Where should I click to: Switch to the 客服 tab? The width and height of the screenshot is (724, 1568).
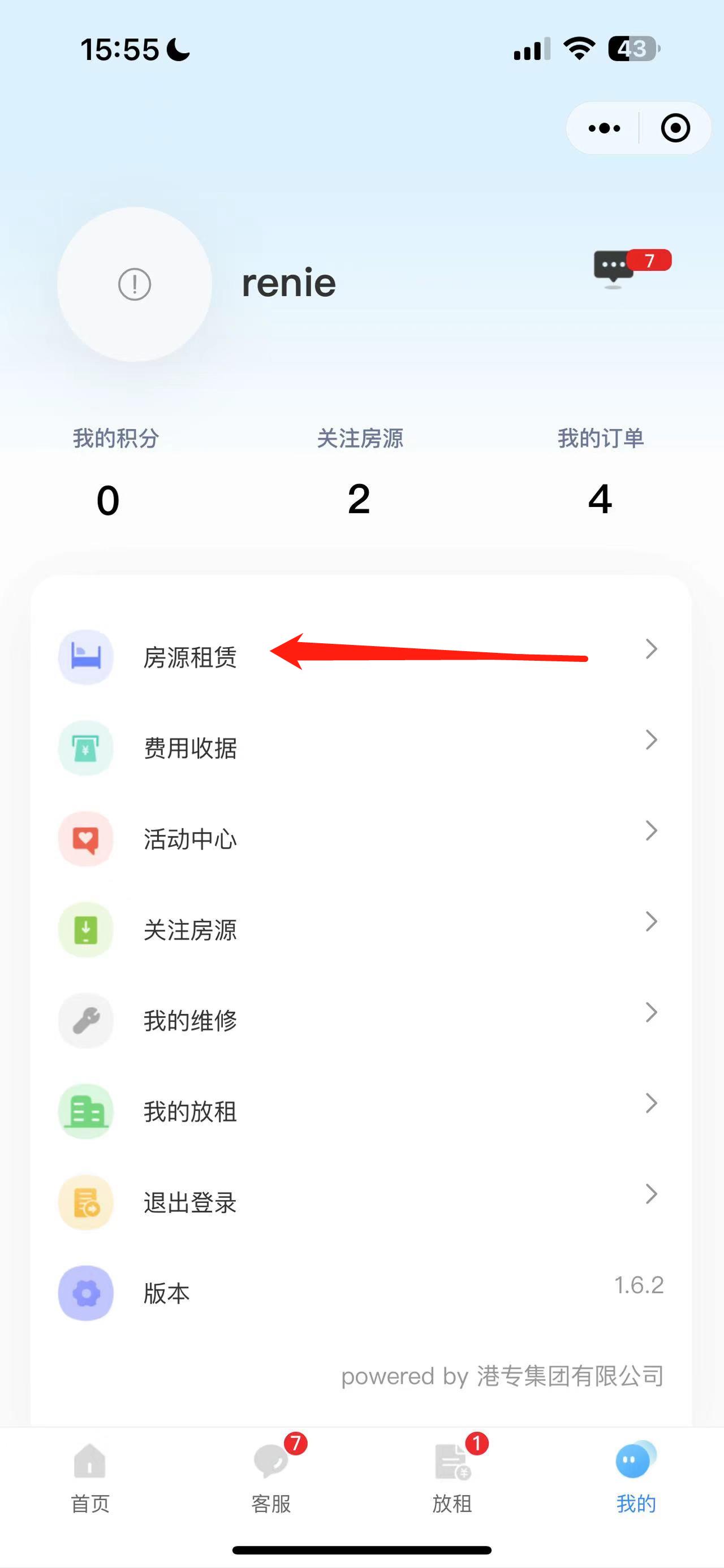click(271, 1479)
